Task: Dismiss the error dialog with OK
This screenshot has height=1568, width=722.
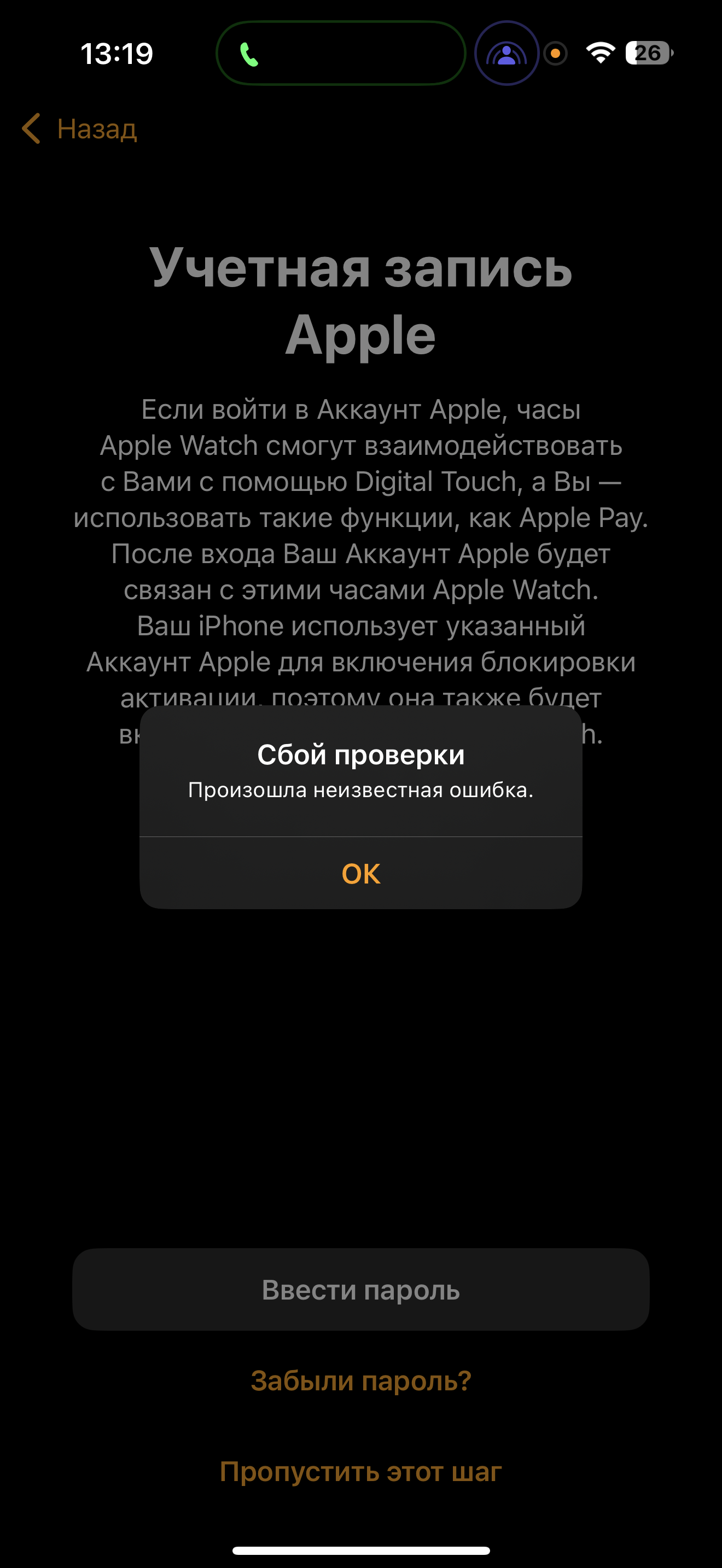Action: [x=361, y=873]
